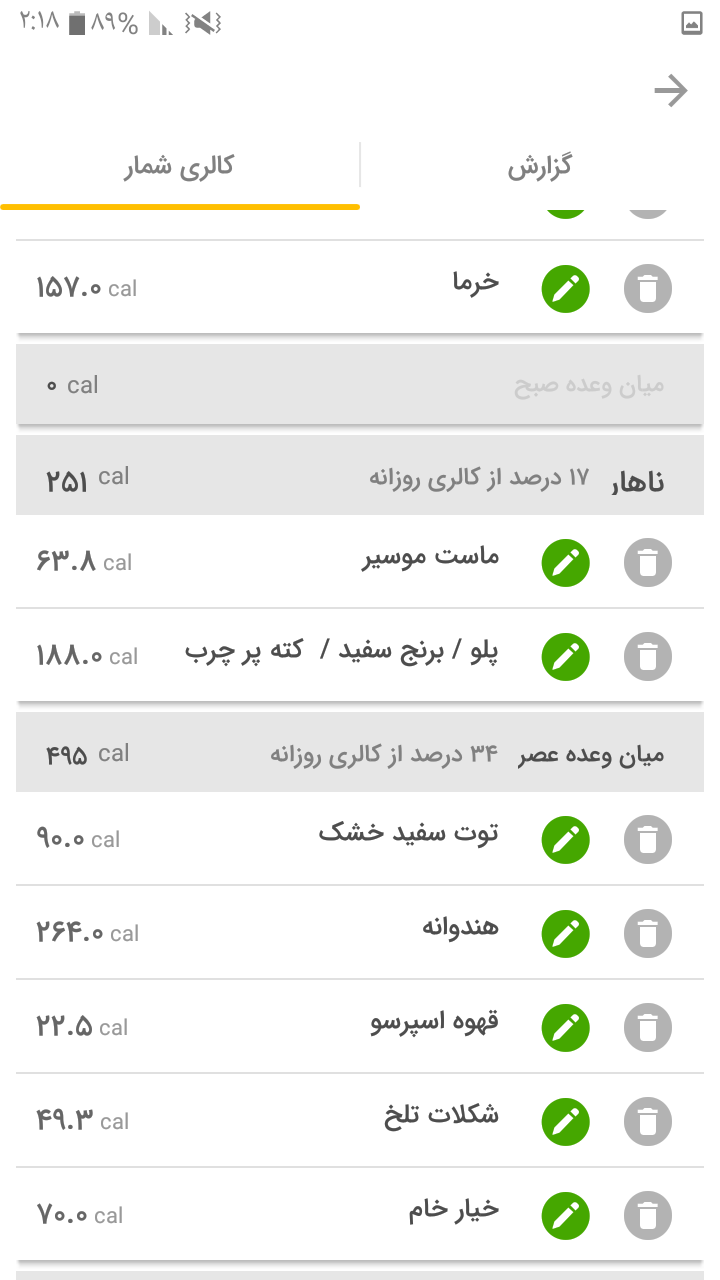Delete the توت سفید خشک entry
The height and width of the screenshot is (1280, 720).
[x=648, y=839]
